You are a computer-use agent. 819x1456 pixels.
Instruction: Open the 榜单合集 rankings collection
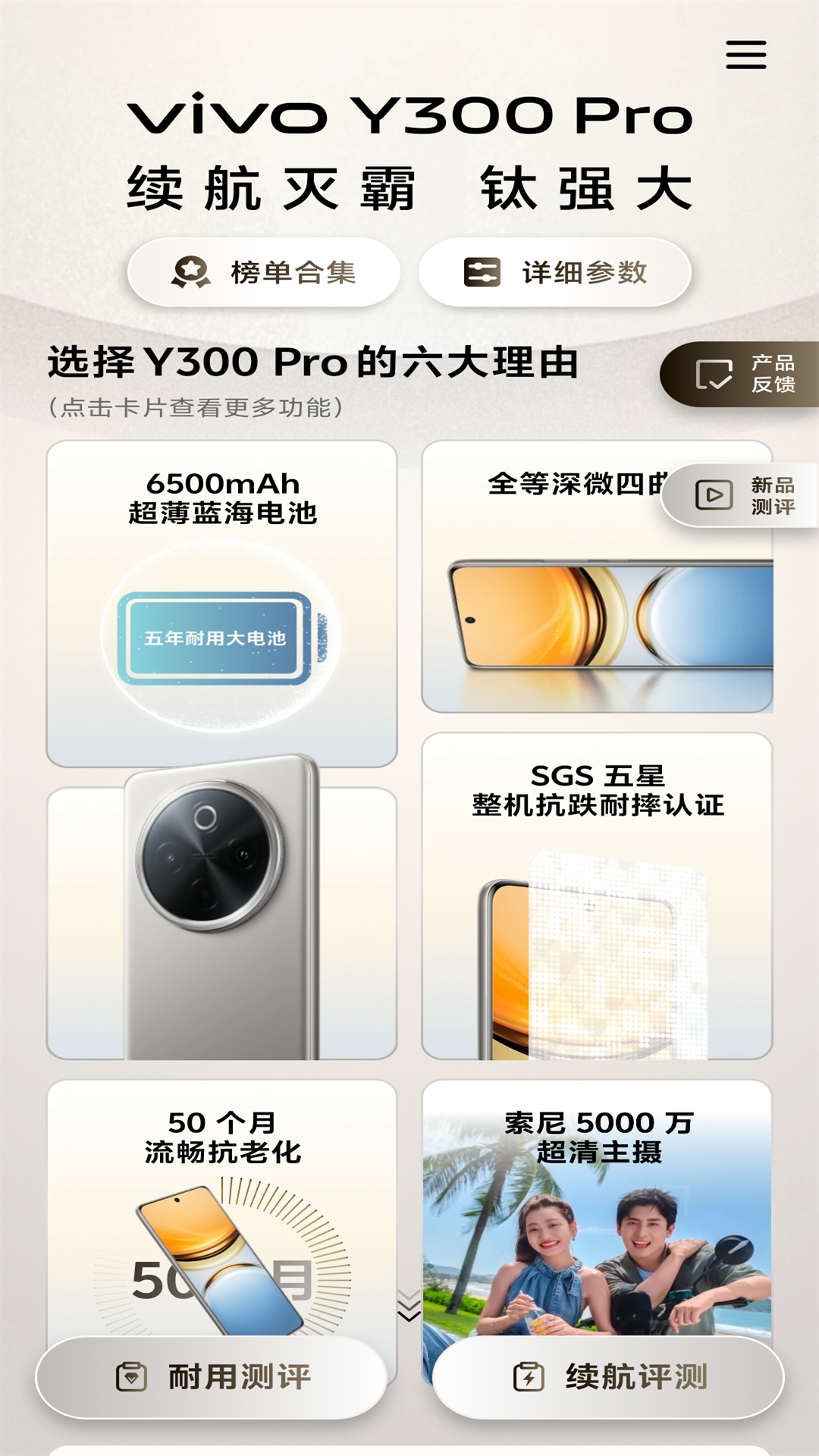[263, 272]
